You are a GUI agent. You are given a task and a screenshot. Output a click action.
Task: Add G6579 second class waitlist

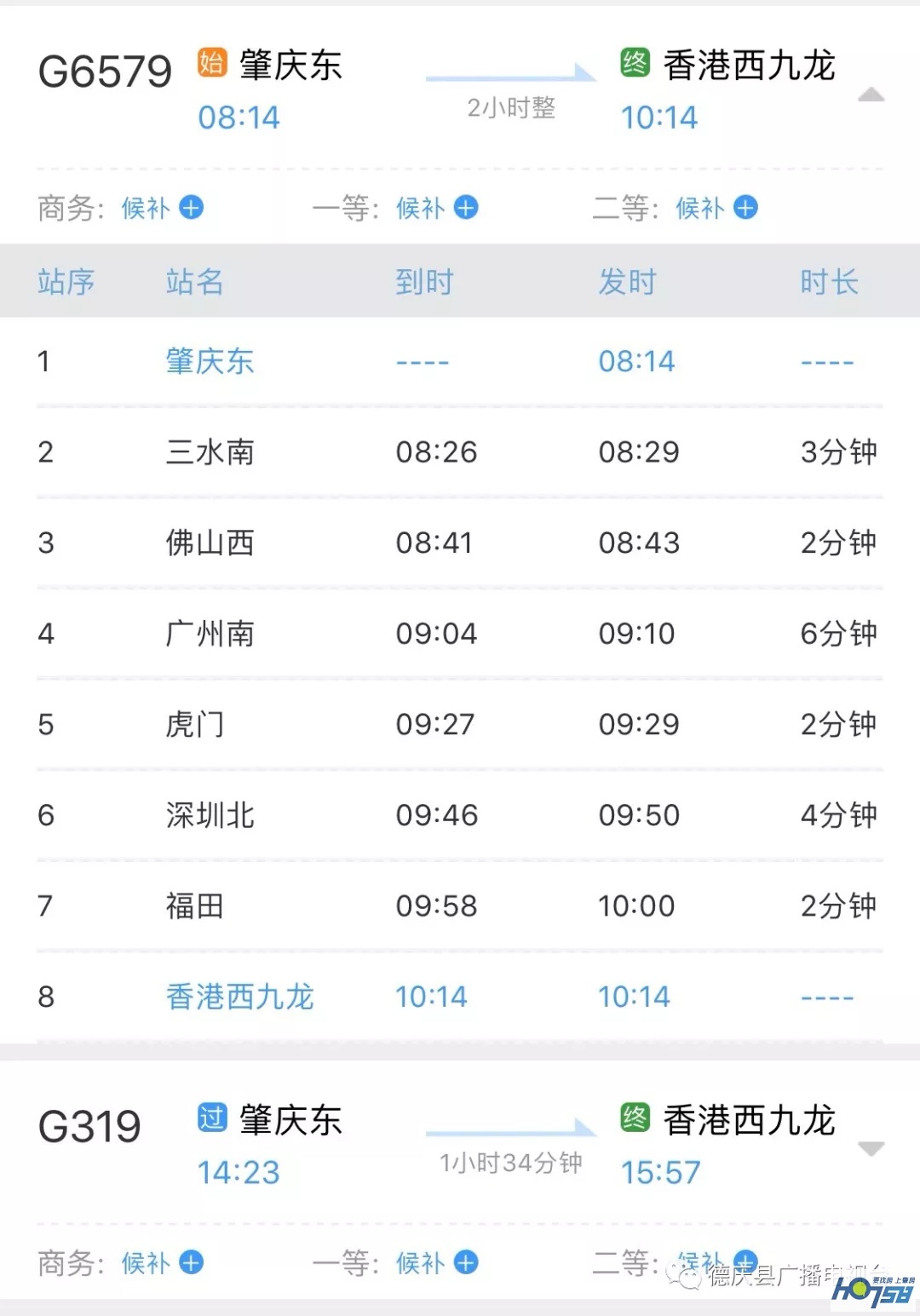(745, 208)
